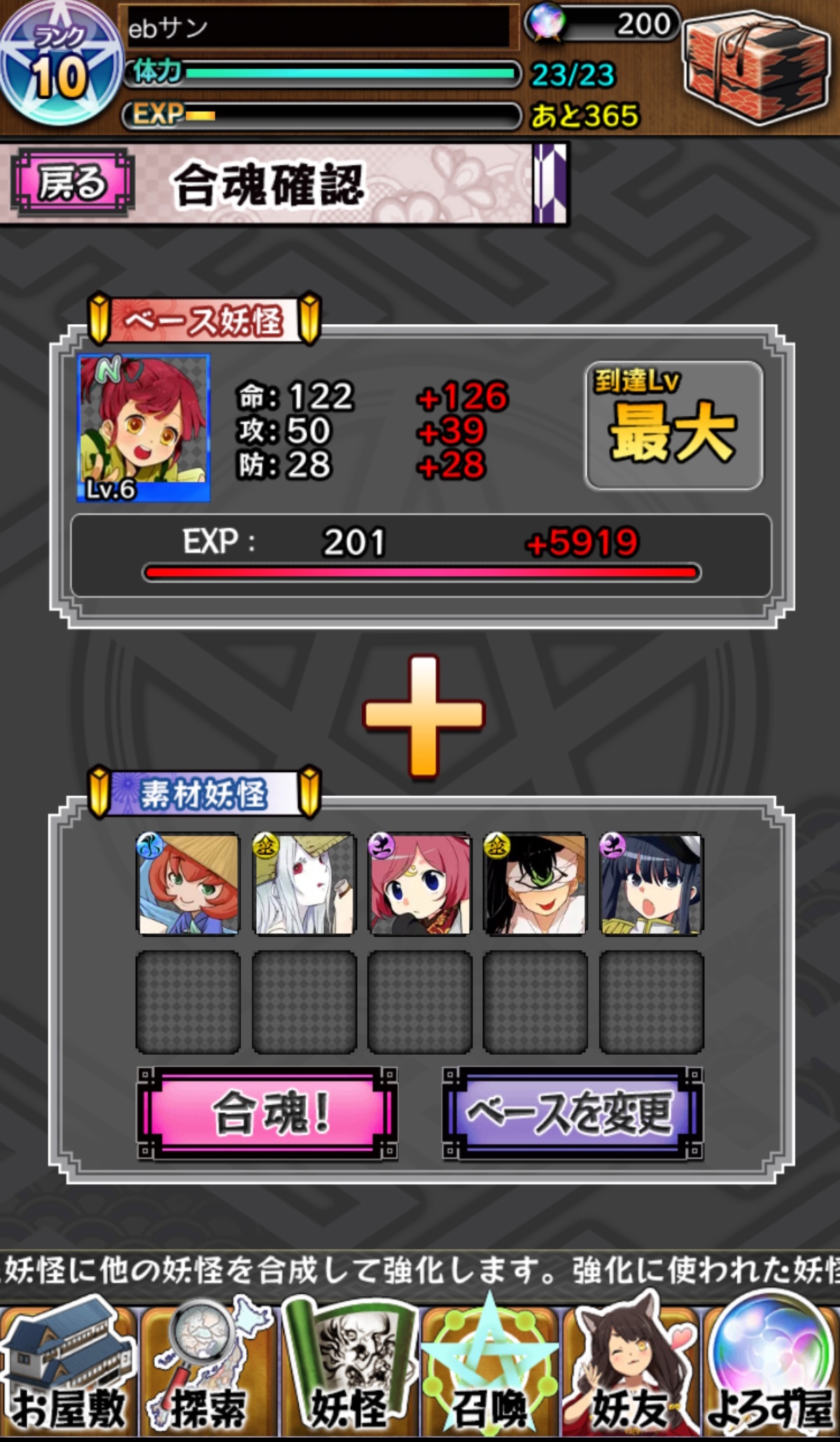The width and height of the screenshot is (840, 1442).
Task: Open the よろず屋 shop tab
Action: pyautogui.click(x=770, y=1371)
